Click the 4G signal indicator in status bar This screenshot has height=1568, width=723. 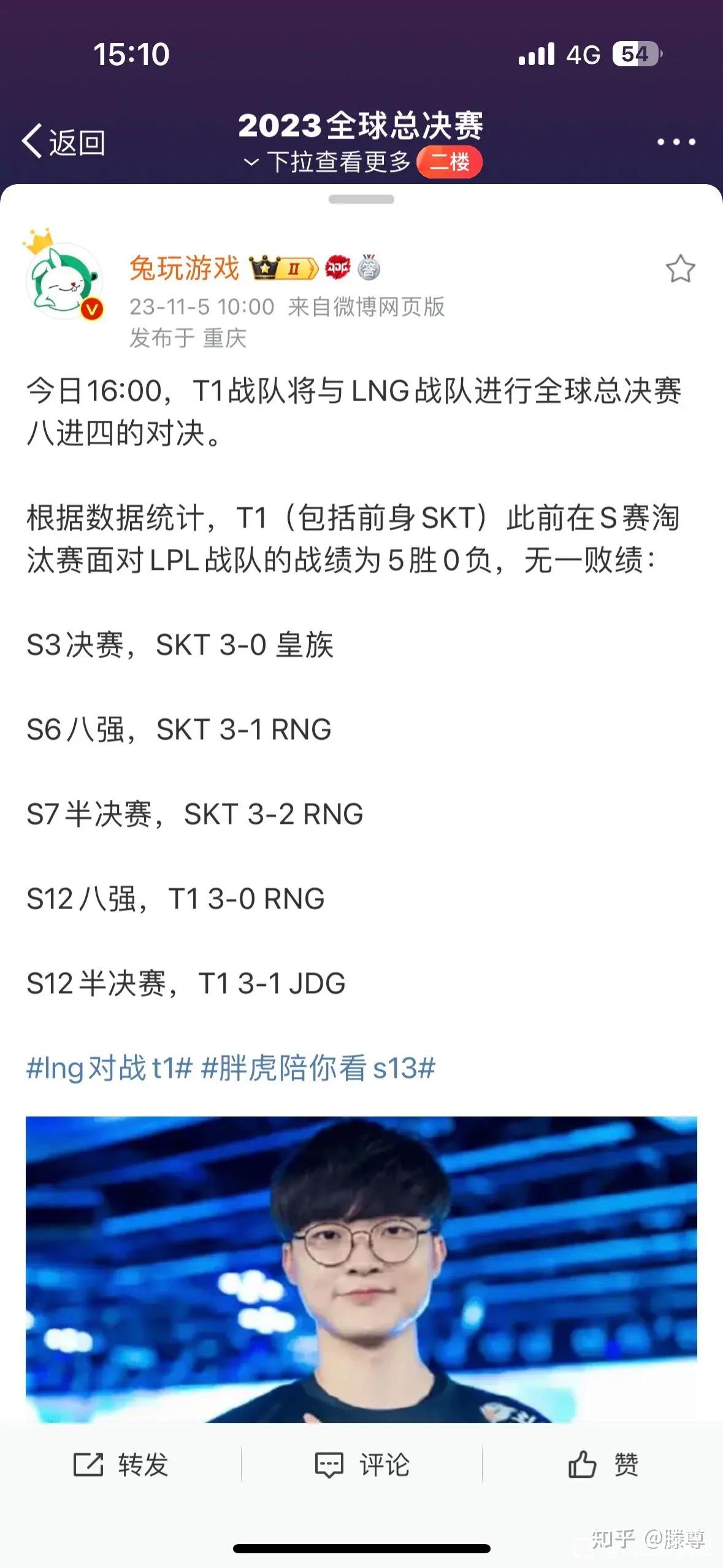click(x=537, y=55)
